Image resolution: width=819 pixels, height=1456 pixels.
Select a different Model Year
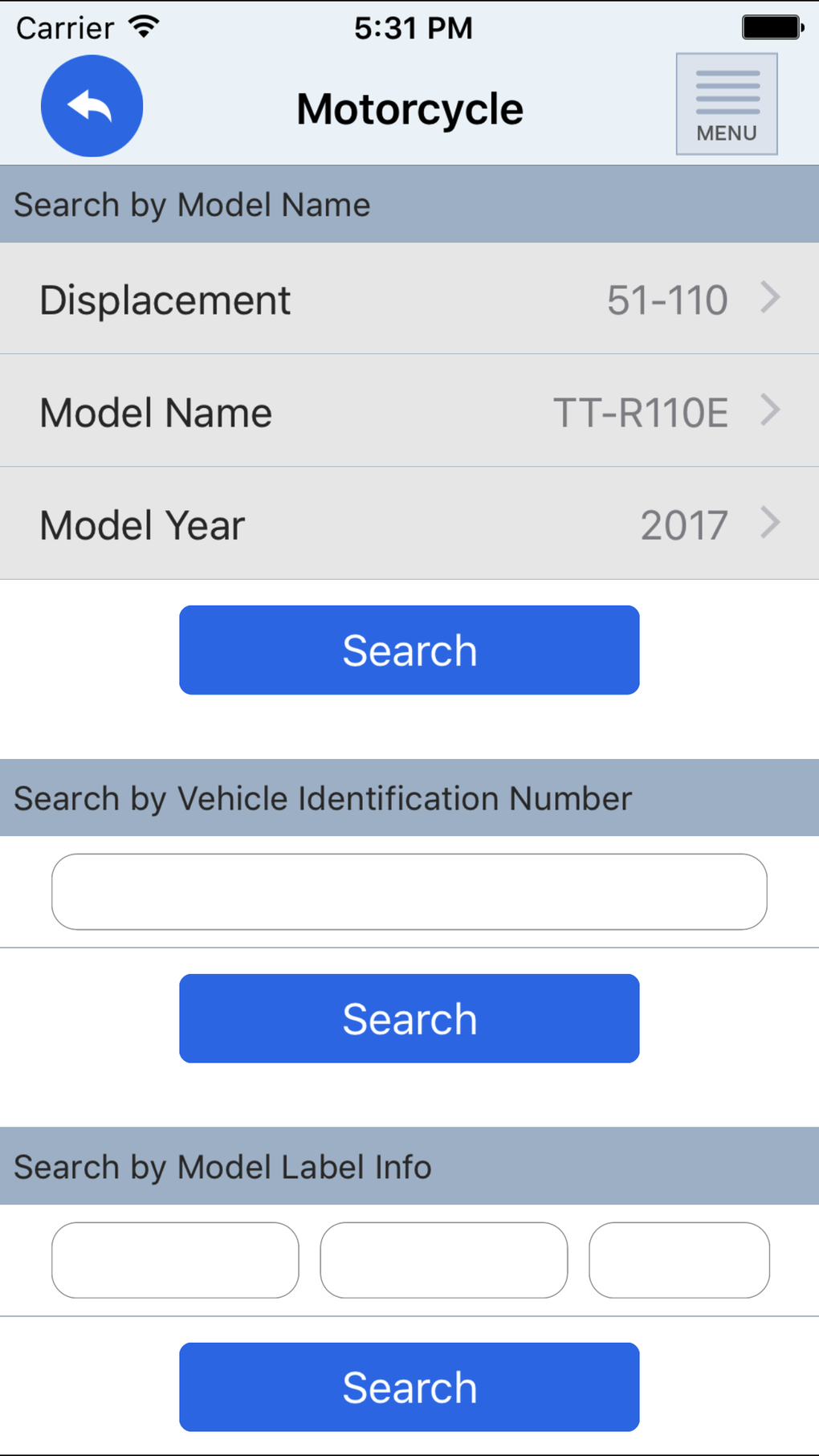coord(409,524)
